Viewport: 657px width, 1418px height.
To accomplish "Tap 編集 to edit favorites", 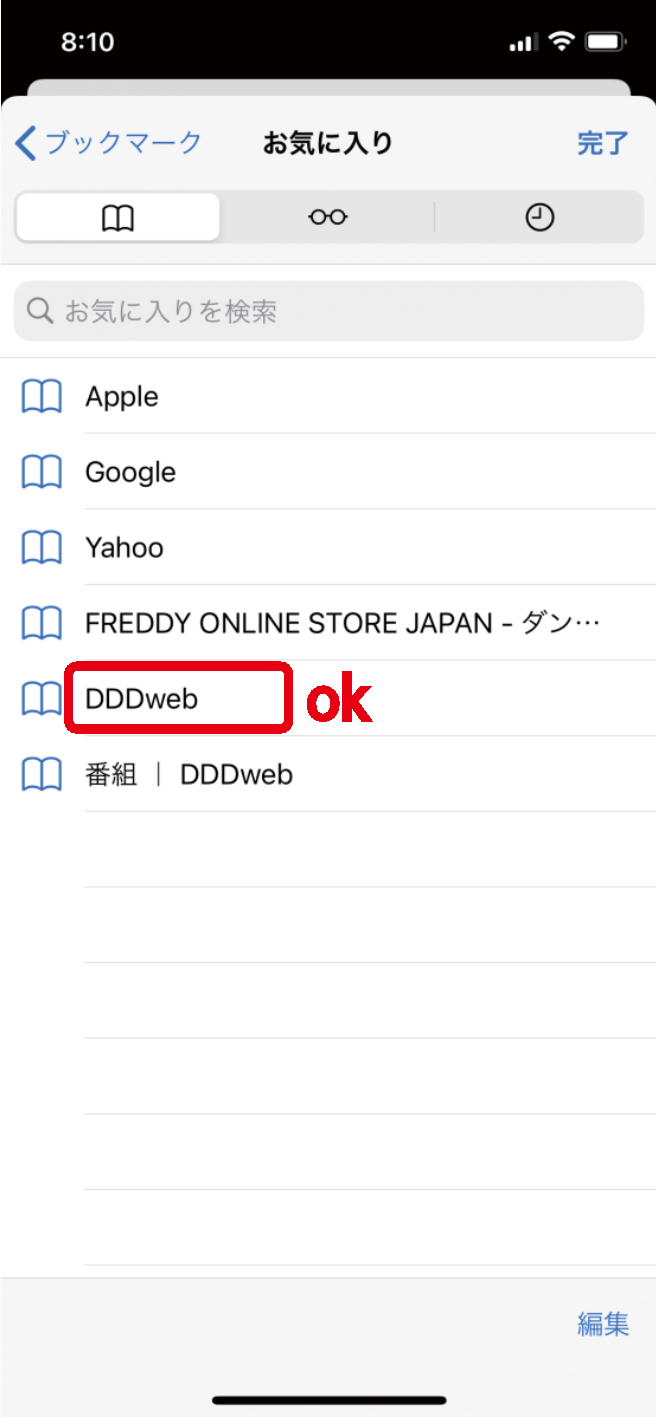I will 603,1324.
